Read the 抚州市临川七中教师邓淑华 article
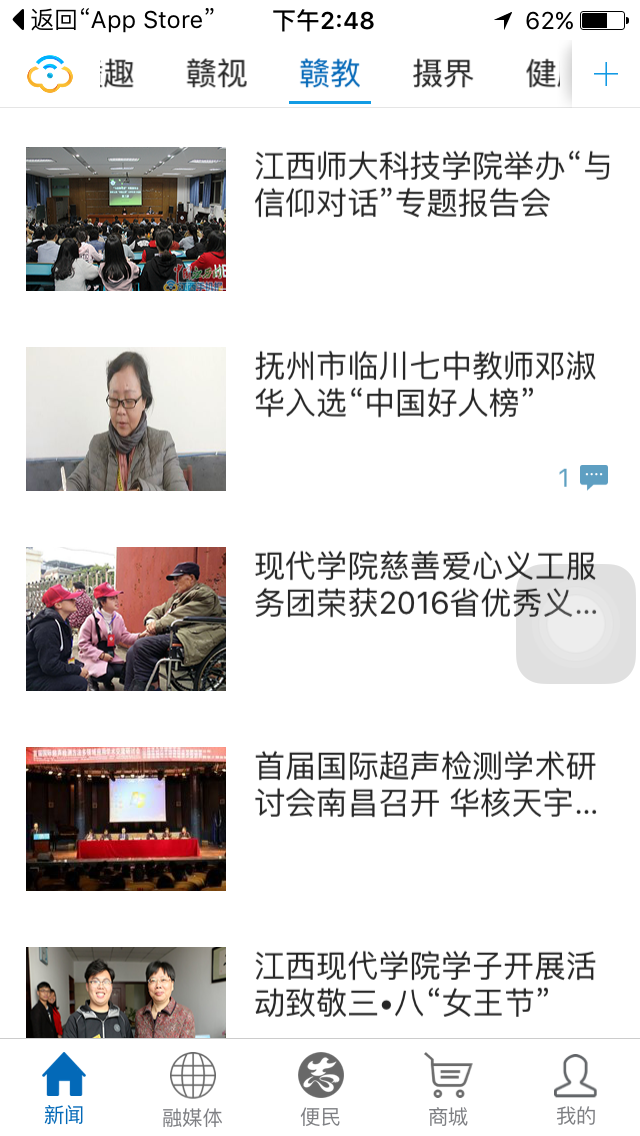The width and height of the screenshot is (640, 1136). point(426,386)
